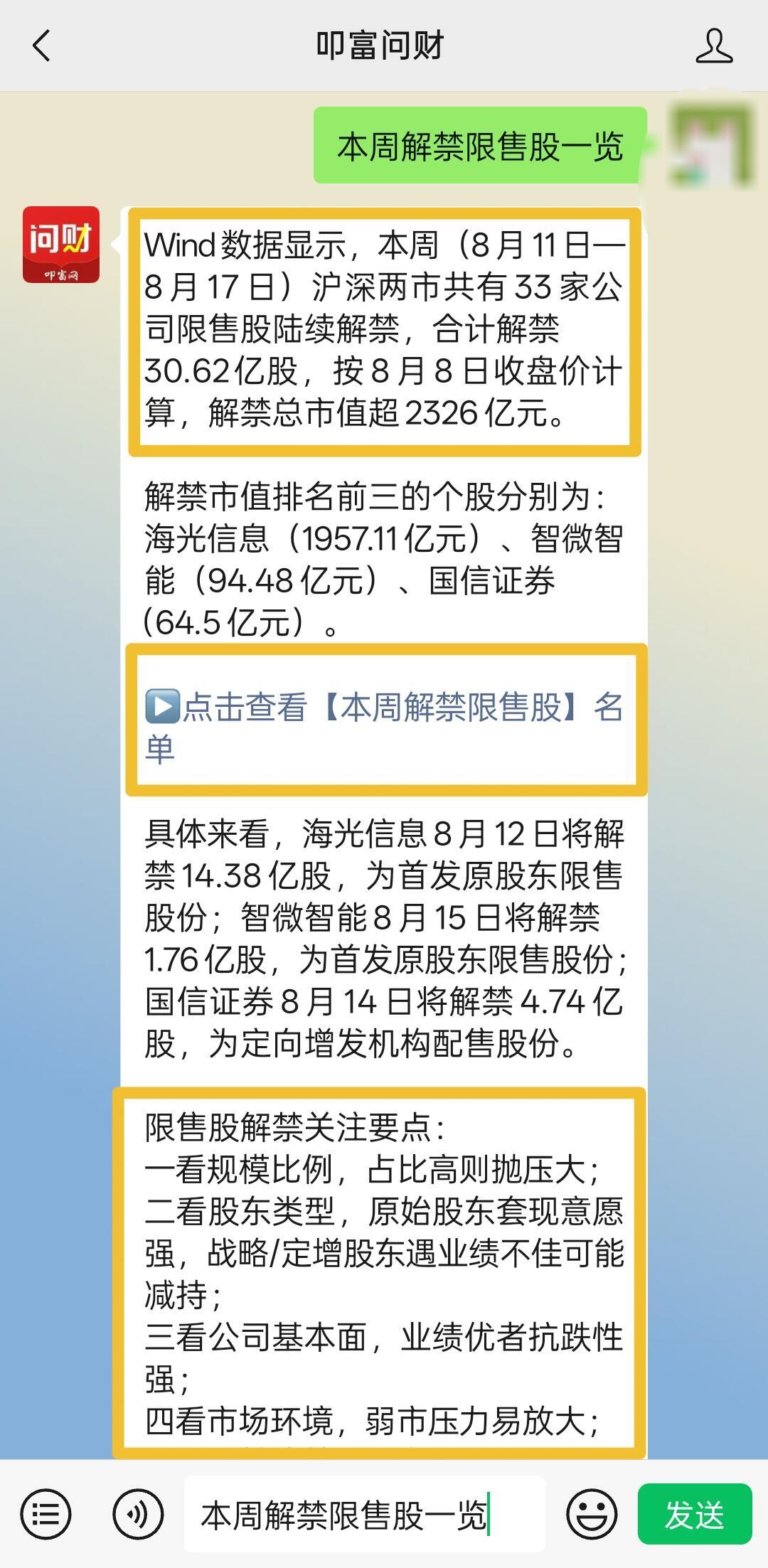Viewport: 768px width, 1568px height.
Task: Open the emoji picker
Action: (x=591, y=1514)
